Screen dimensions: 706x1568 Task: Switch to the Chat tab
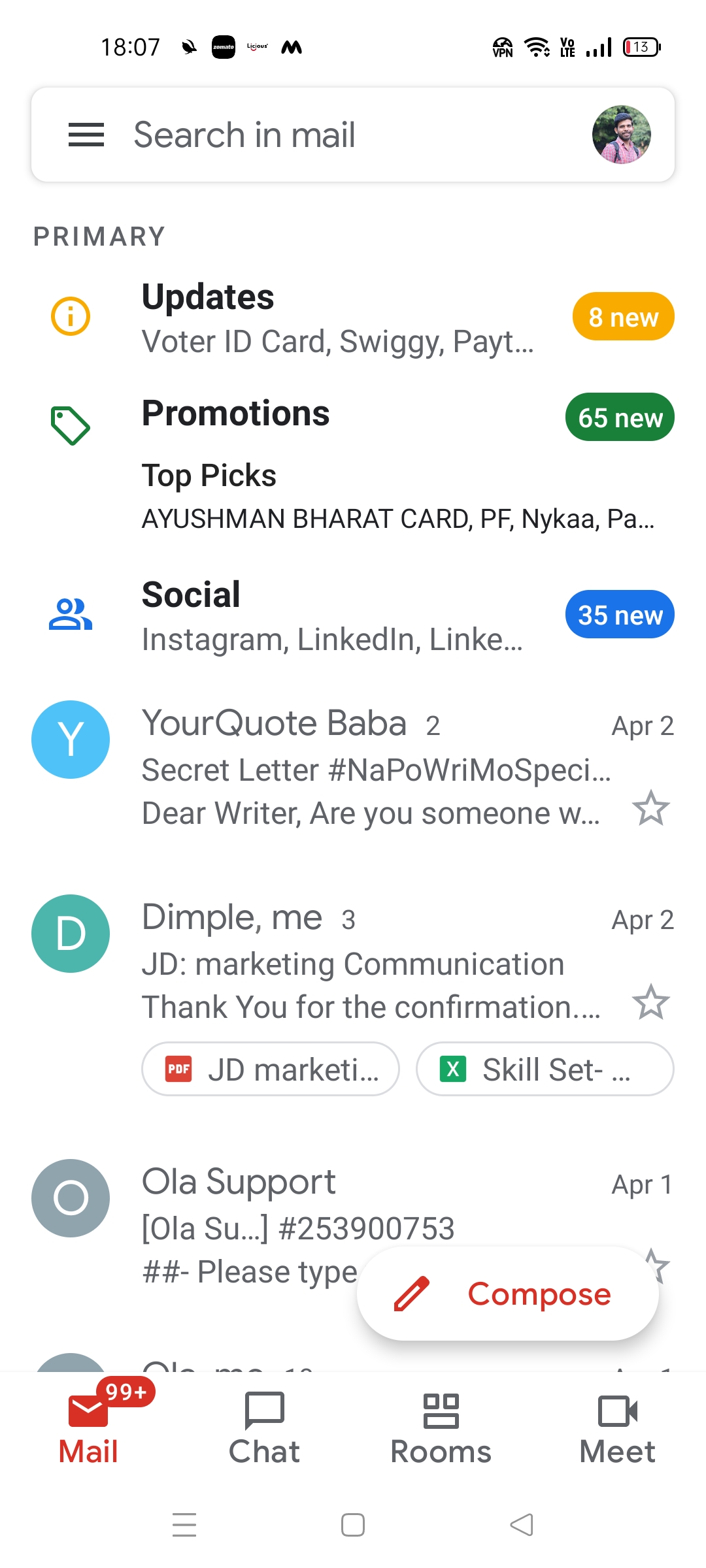point(264,1428)
